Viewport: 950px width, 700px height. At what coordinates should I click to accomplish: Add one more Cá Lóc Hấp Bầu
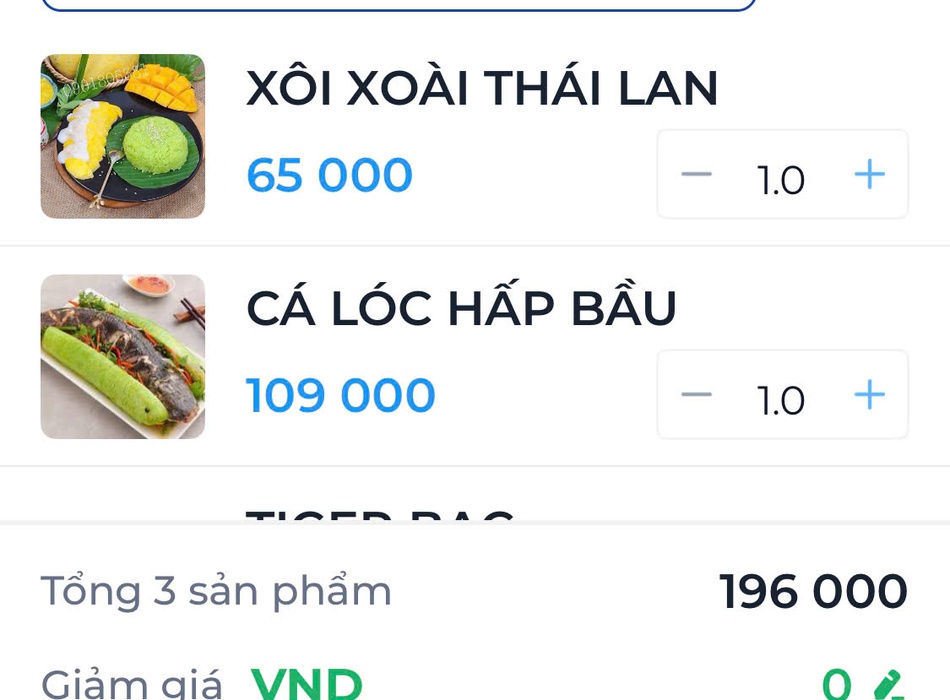click(x=869, y=395)
